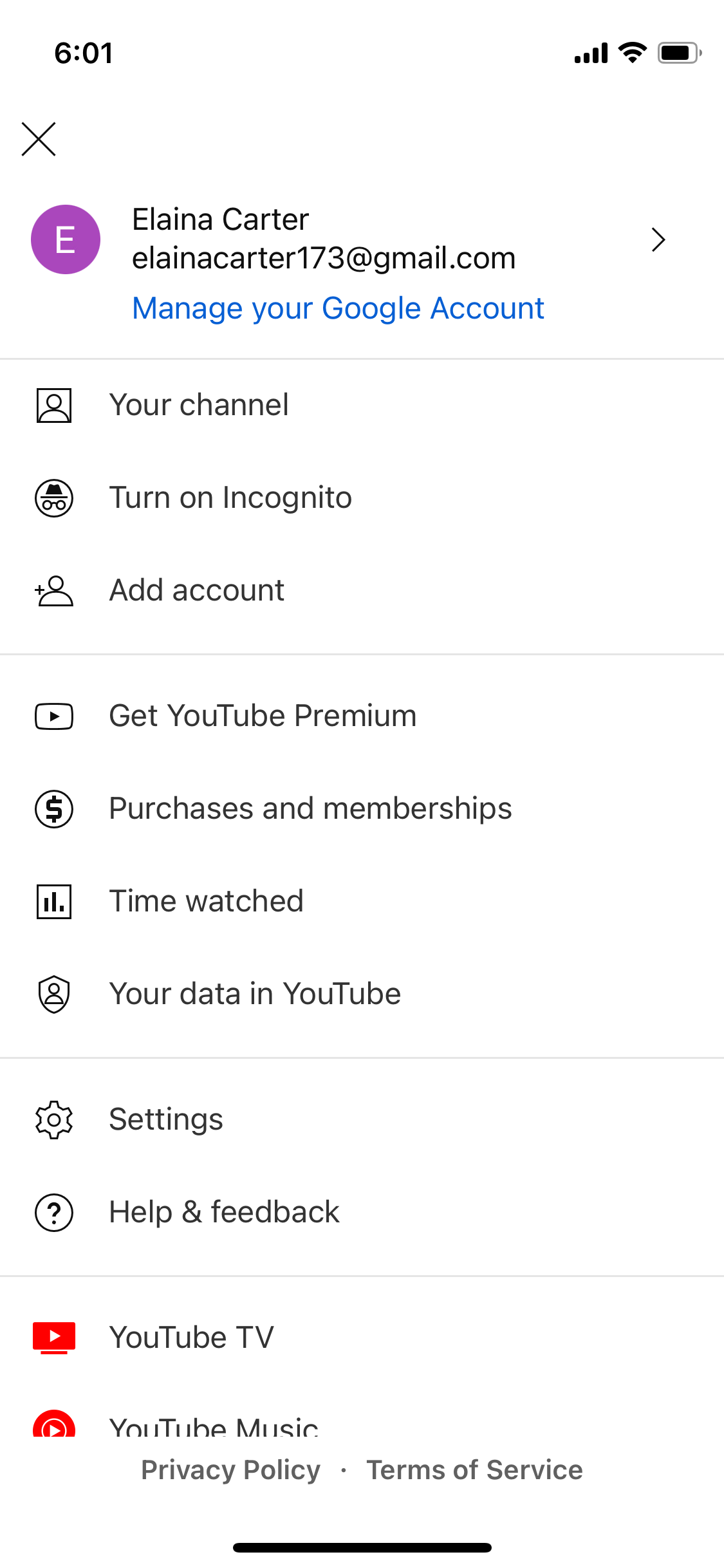
Task: Close the account menu
Action: [x=39, y=139]
